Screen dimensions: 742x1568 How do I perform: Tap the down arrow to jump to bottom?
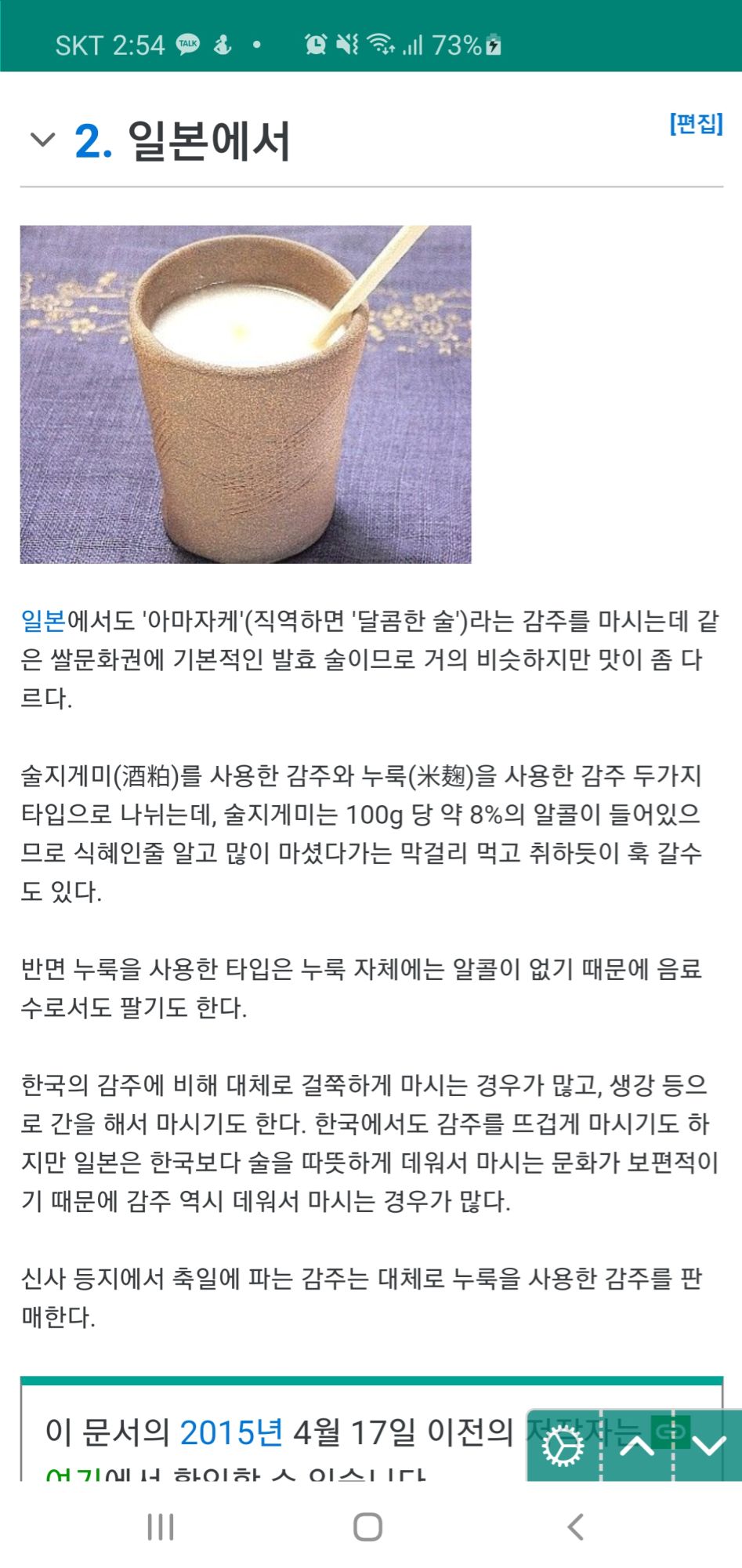[709, 1446]
